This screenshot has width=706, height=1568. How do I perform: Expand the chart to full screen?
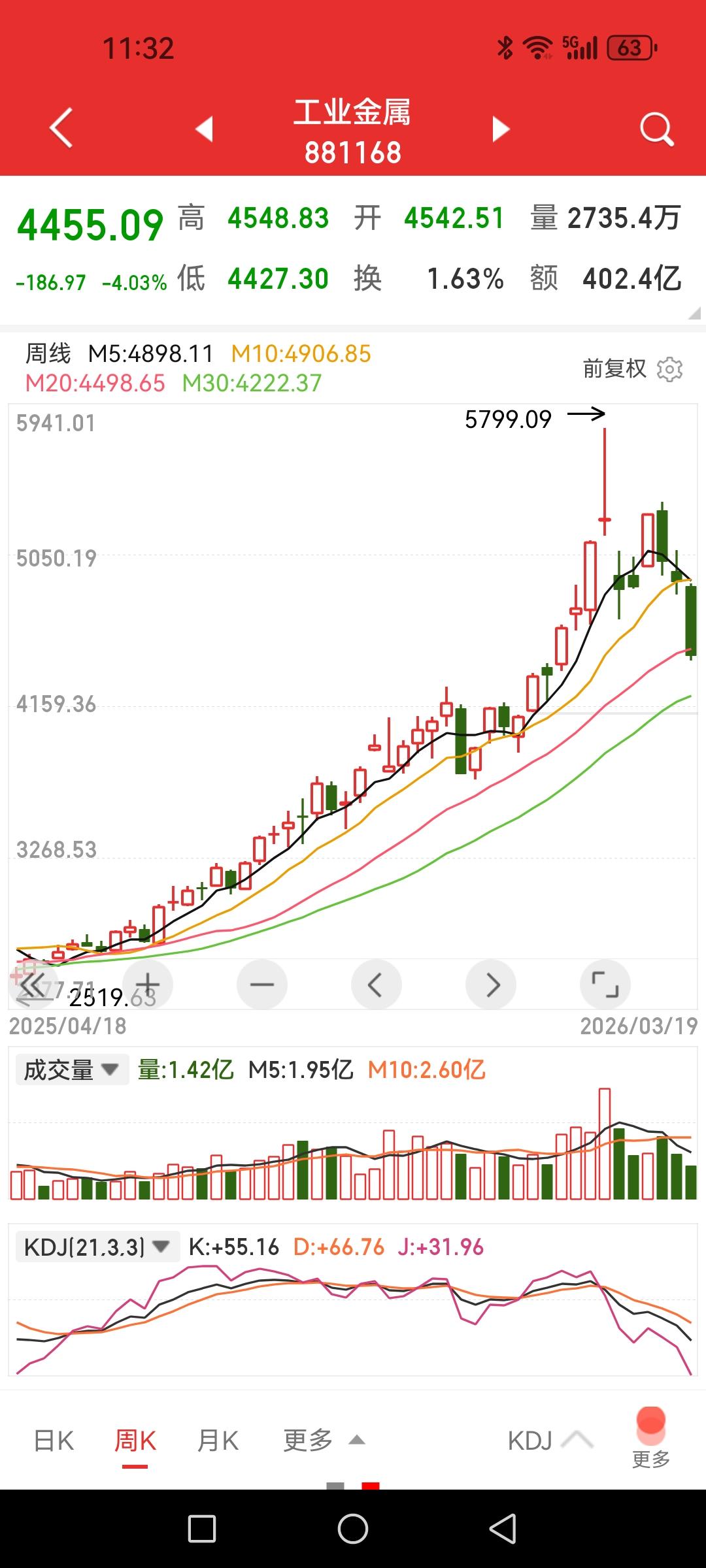(x=605, y=984)
